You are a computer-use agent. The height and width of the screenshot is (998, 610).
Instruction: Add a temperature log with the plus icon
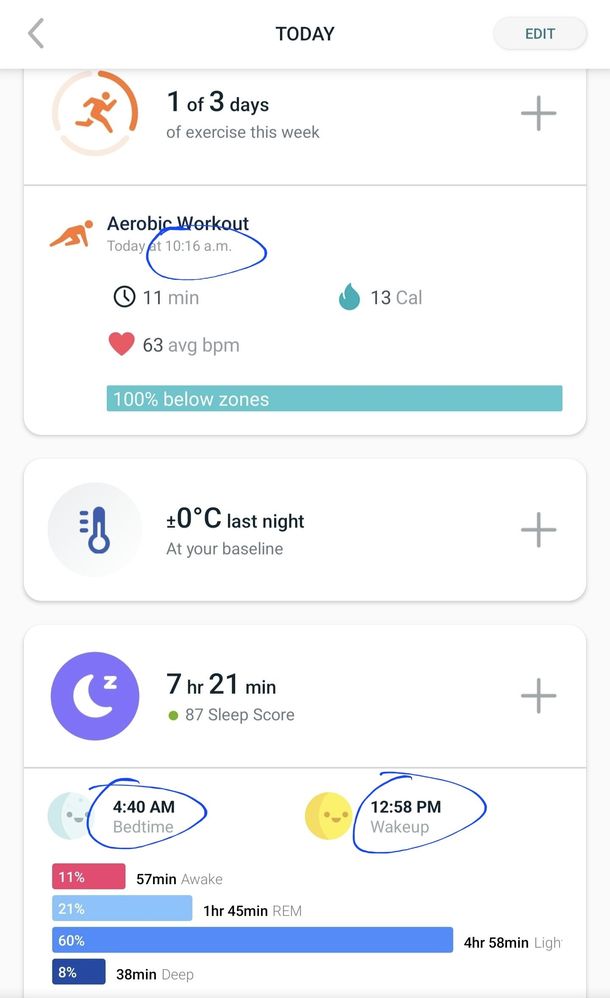(x=538, y=530)
